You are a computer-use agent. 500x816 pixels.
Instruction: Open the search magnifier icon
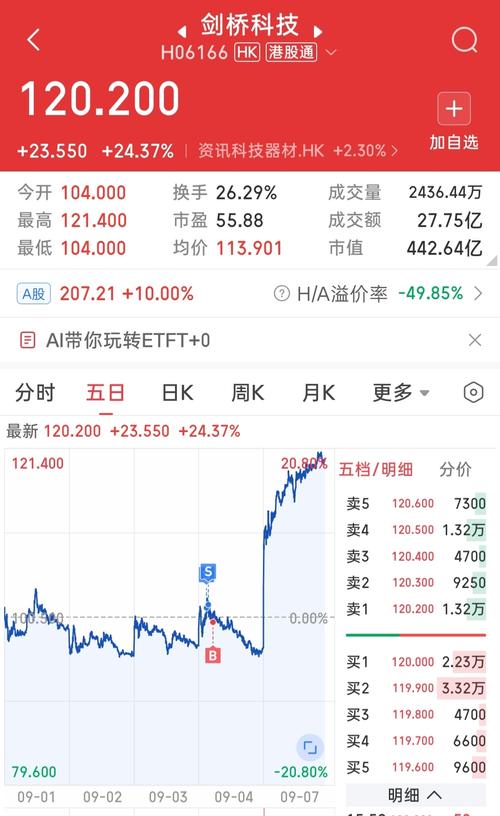point(464,40)
